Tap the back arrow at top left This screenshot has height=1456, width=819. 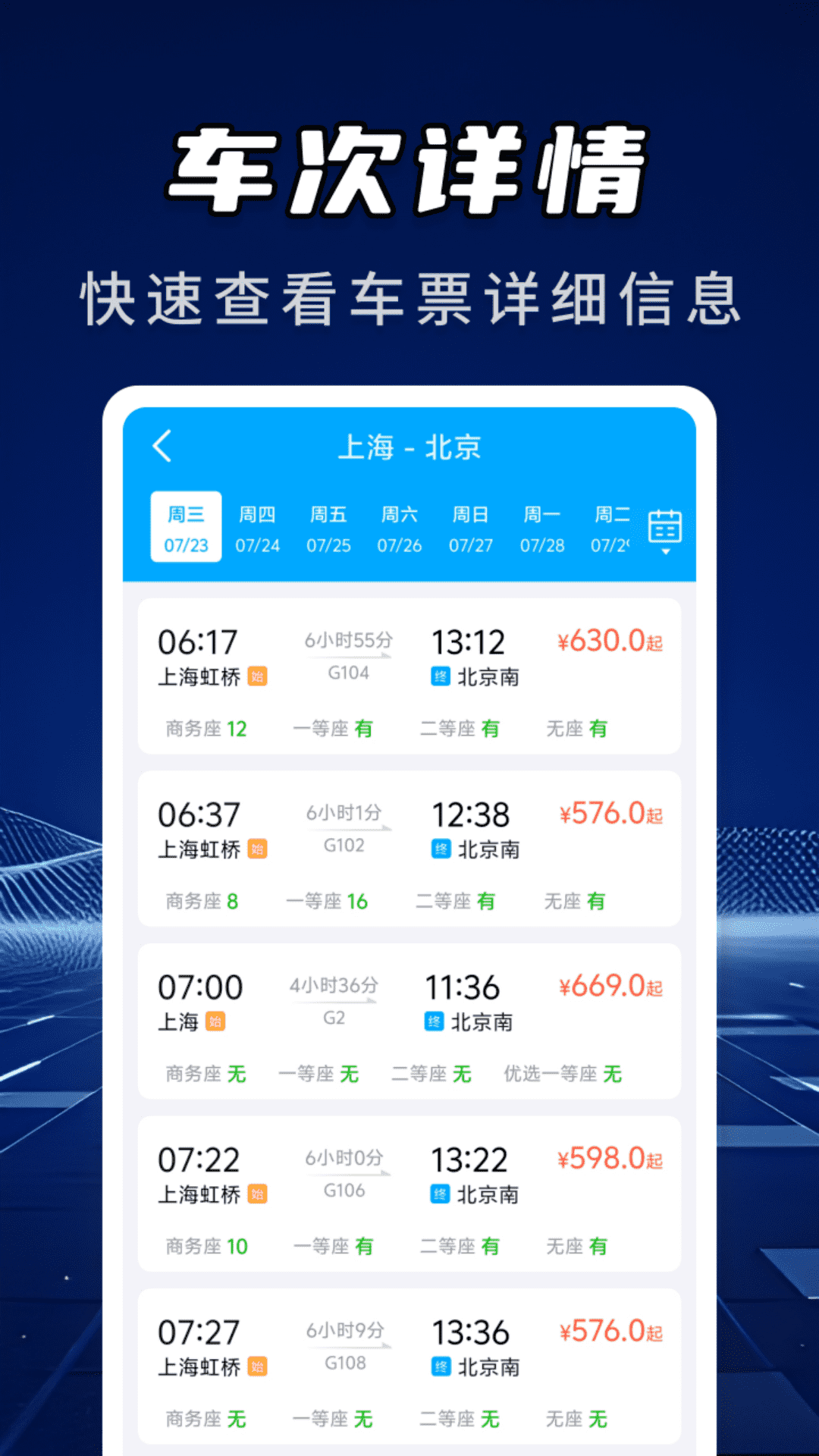tap(163, 447)
